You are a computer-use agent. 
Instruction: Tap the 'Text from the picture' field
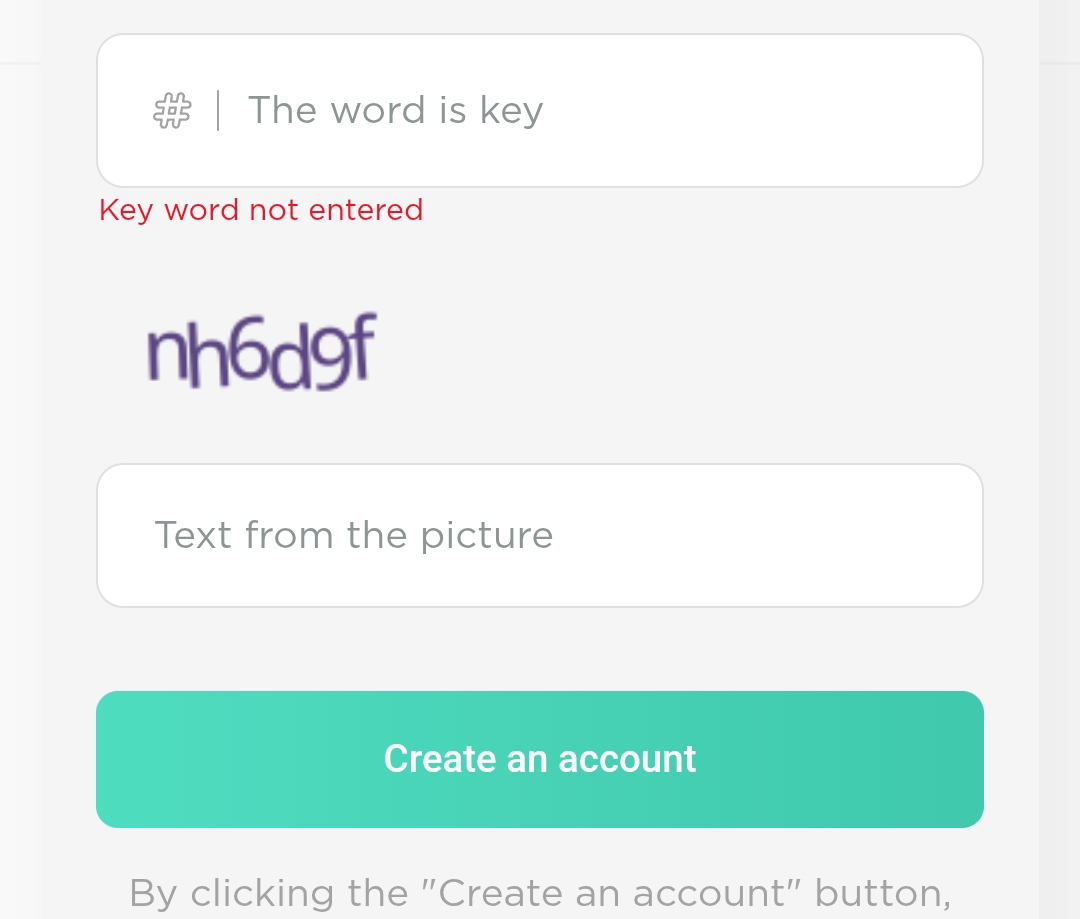pyautogui.click(x=540, y=536)
